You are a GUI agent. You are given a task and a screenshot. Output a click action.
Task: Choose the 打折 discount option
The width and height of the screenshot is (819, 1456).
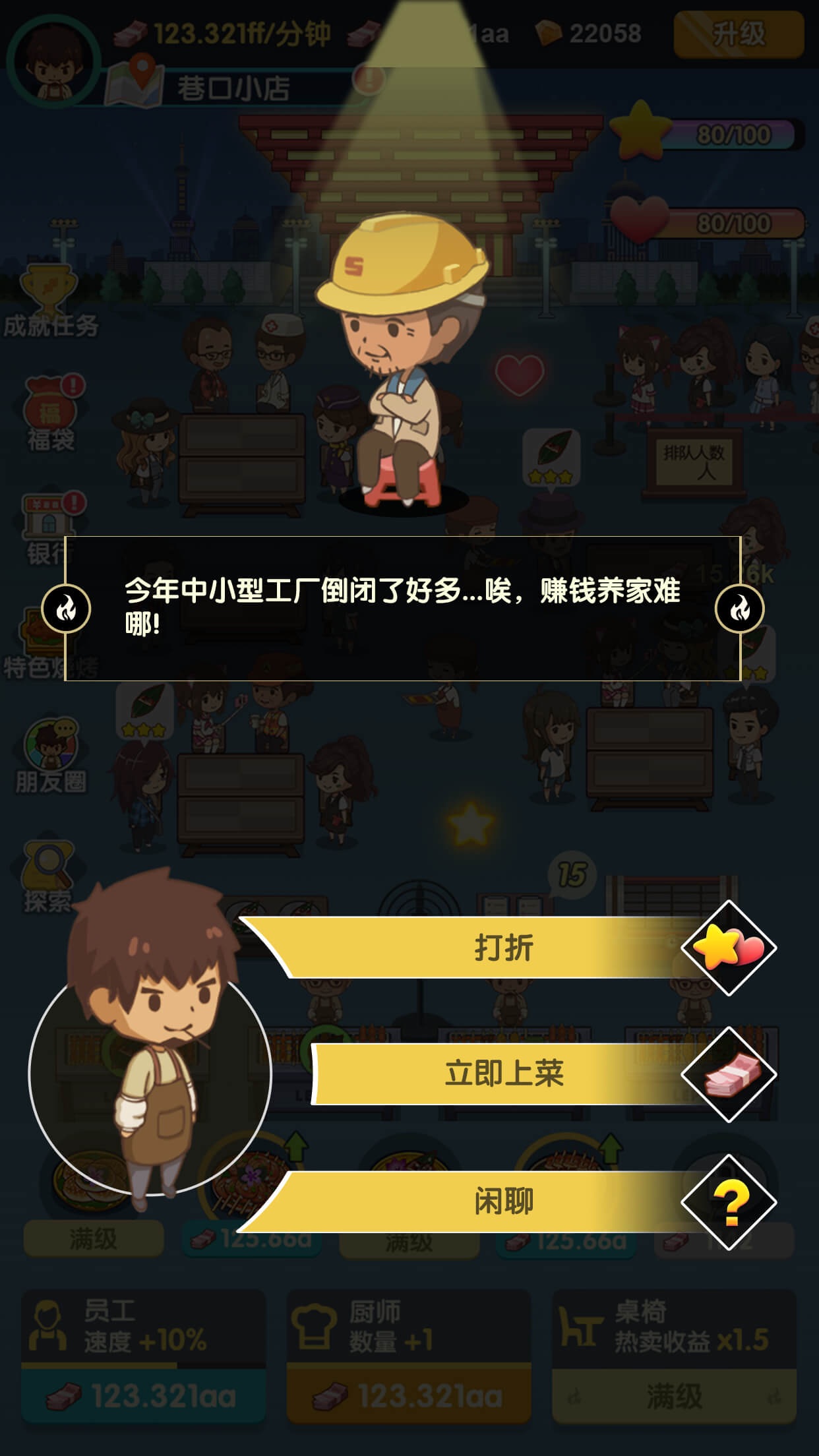click(502, 948)
